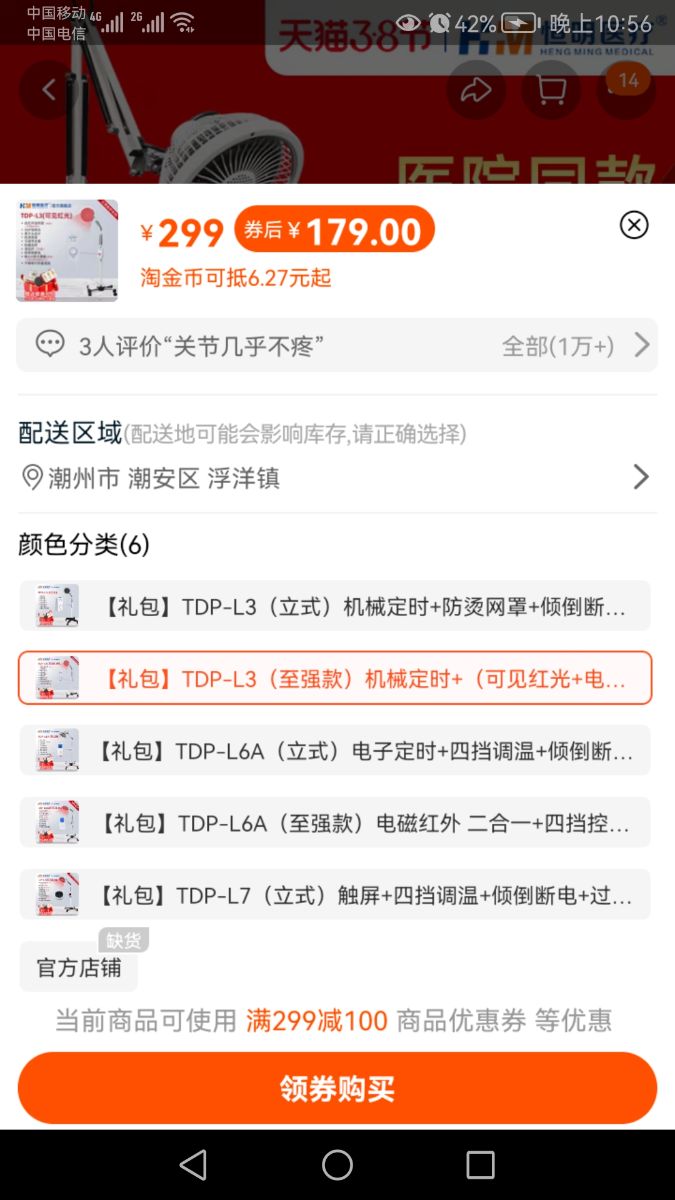Image resolution: width=675 pixels, height=1200 pixels.
Task: Choose TDP-L6A（至强款）电磁红外 option
Action: pos(335,822)
